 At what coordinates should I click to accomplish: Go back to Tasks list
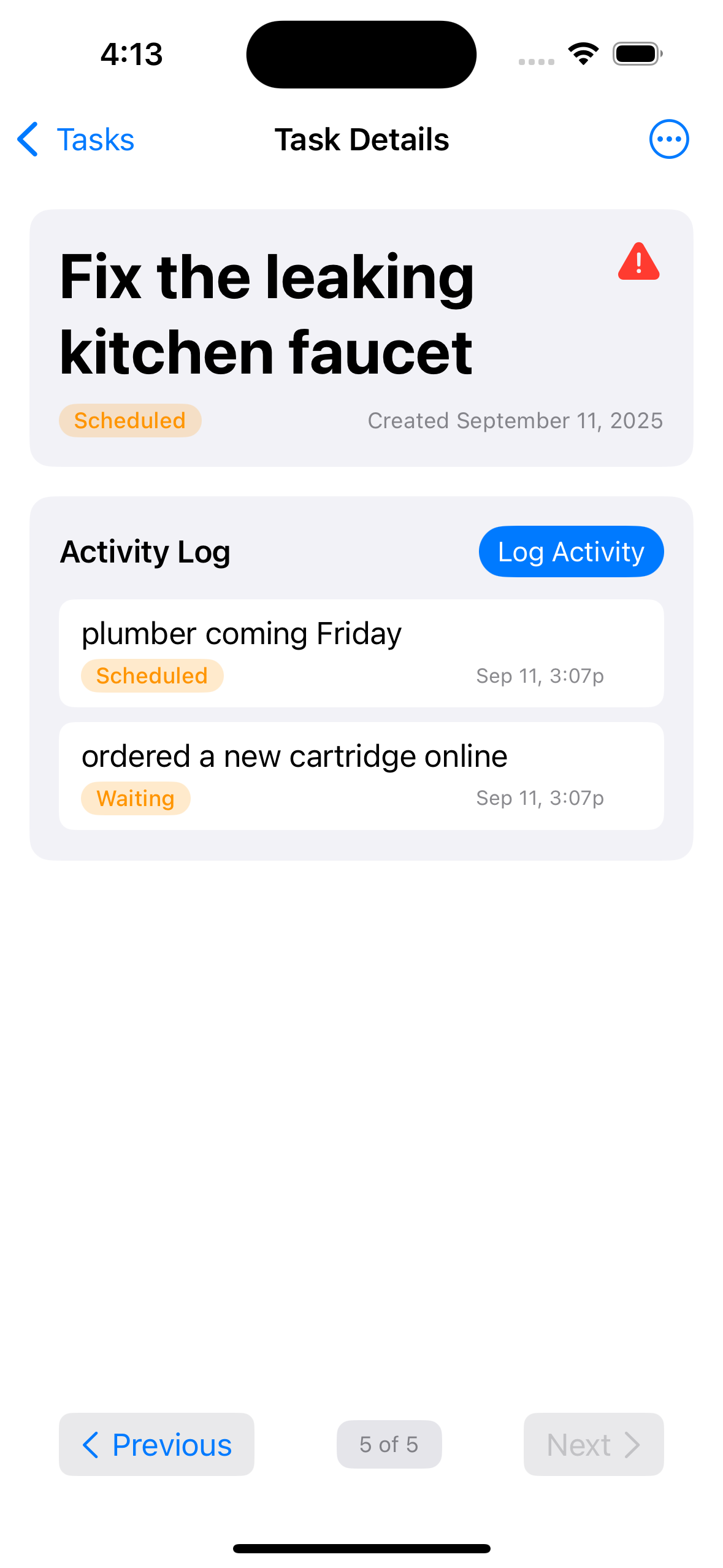76,139
